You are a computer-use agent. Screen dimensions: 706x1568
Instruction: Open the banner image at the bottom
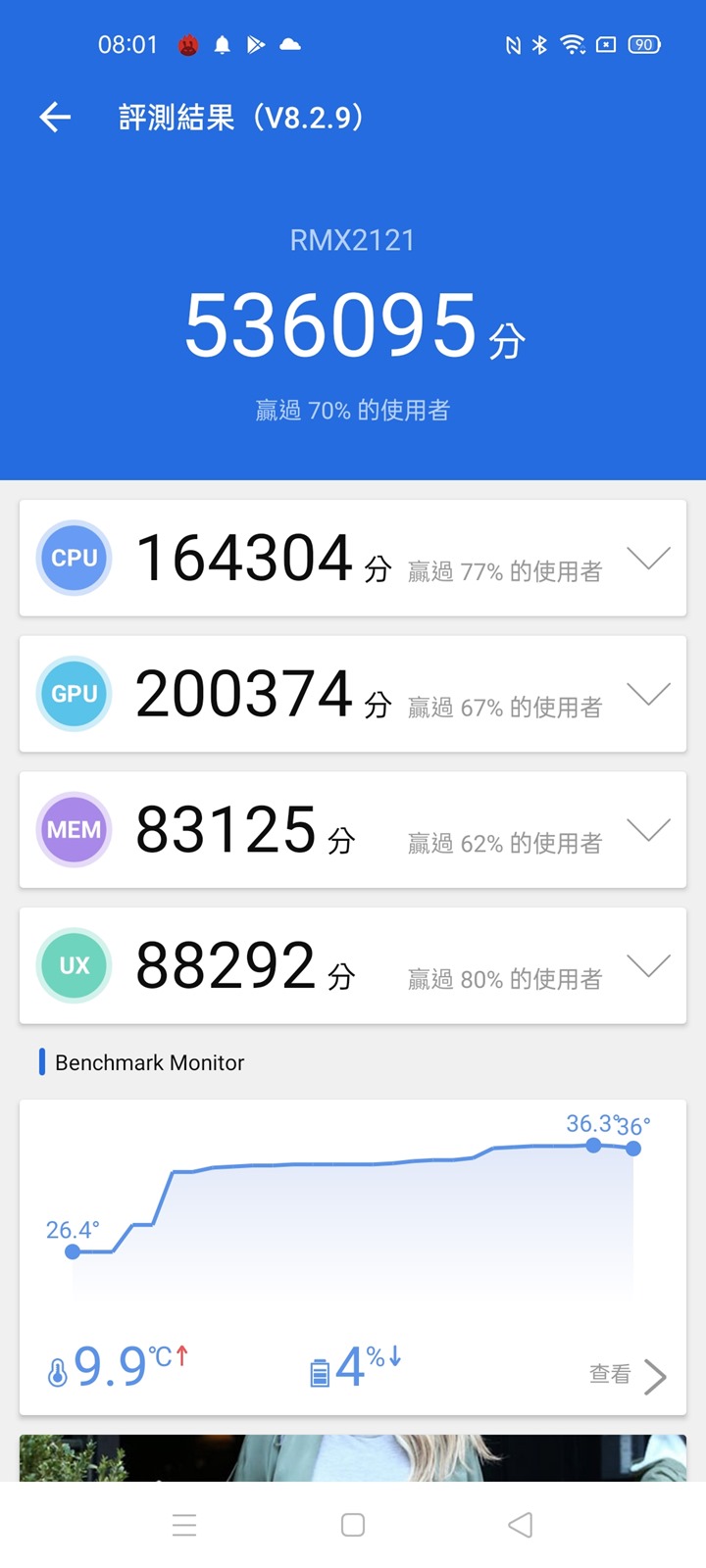pyautogui.click(x=353, y=1457)
